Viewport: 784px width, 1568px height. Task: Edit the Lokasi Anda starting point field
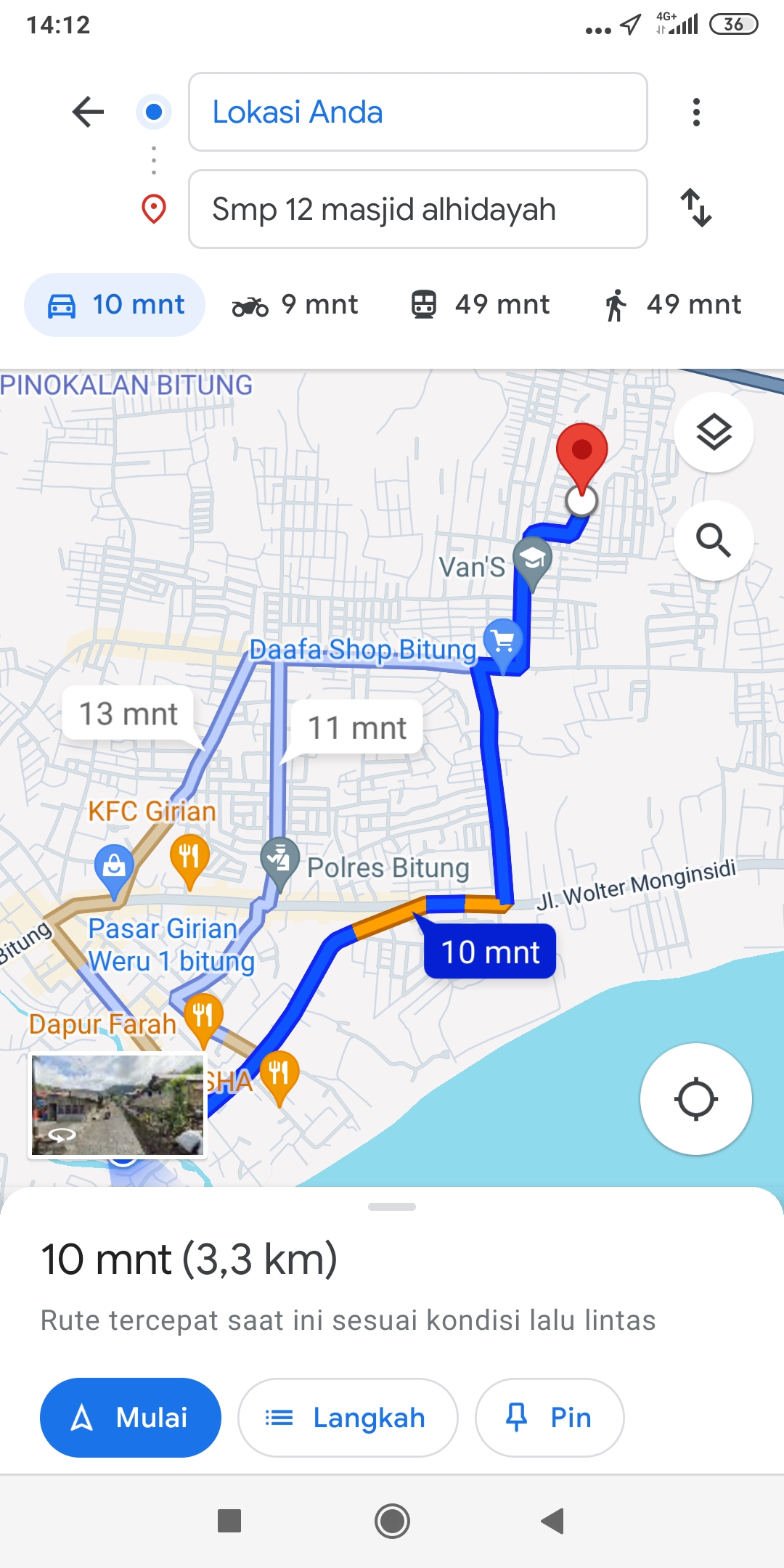tap(418, 112)
